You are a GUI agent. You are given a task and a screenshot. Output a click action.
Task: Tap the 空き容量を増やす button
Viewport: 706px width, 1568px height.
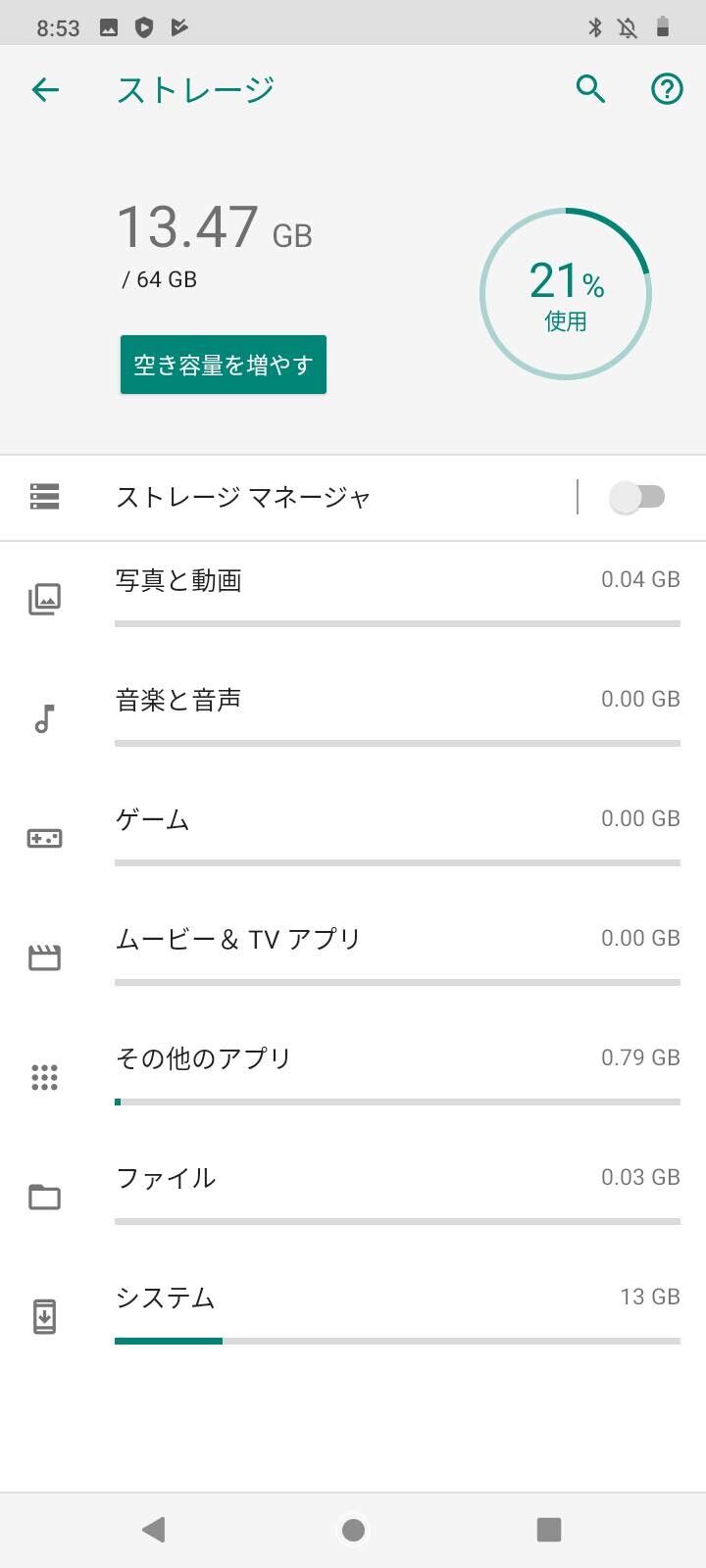click(x=224, y=365)
